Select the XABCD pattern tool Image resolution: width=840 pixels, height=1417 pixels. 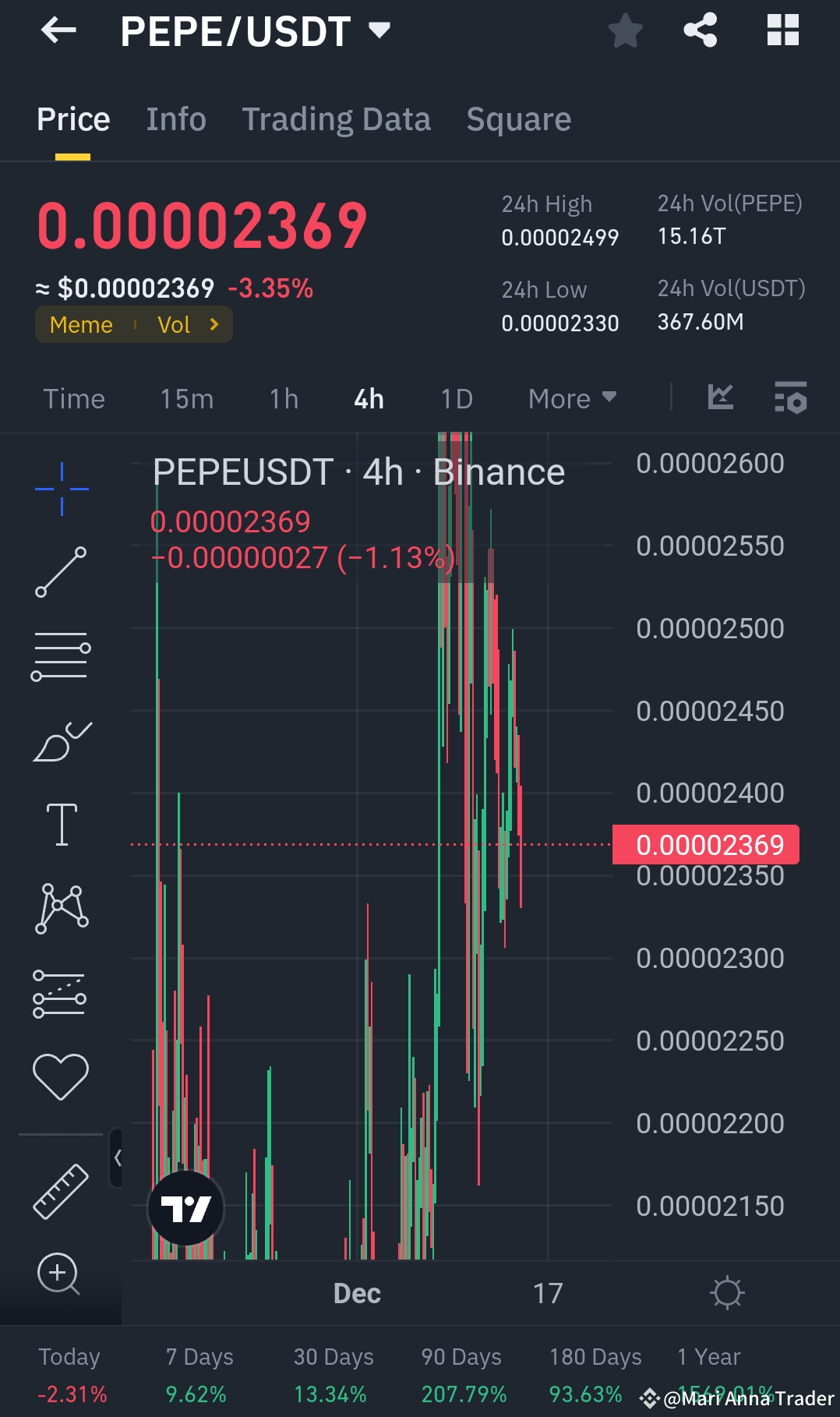click(x=61, y=908)
